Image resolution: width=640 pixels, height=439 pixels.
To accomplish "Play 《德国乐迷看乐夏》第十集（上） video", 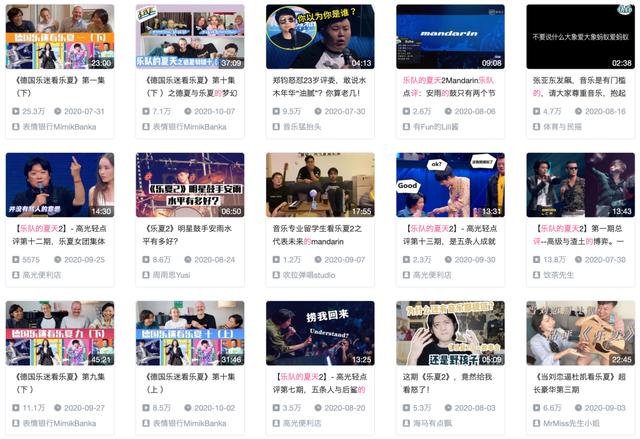I will [x=190, y=333].
